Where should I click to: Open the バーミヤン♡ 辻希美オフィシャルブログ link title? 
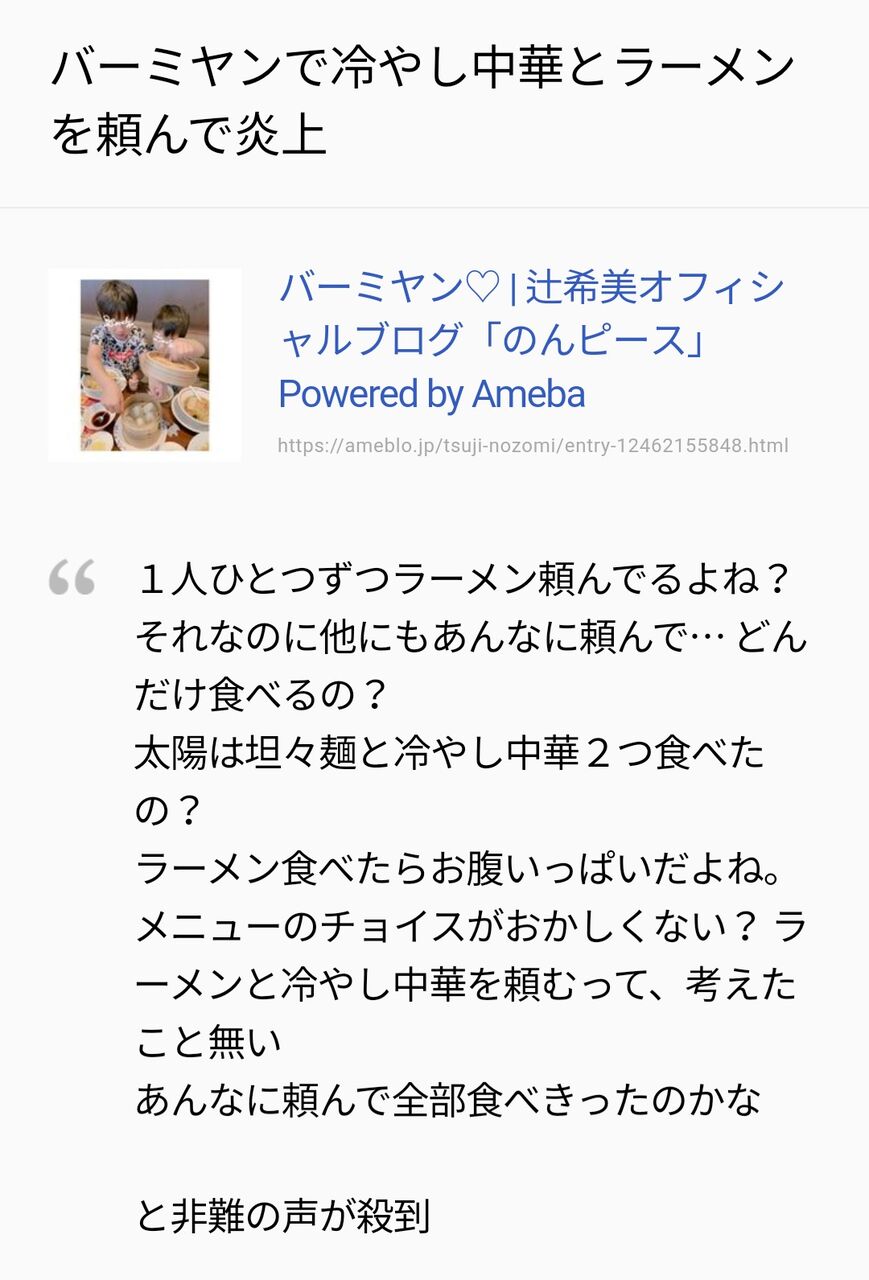[x=531, y=341]
